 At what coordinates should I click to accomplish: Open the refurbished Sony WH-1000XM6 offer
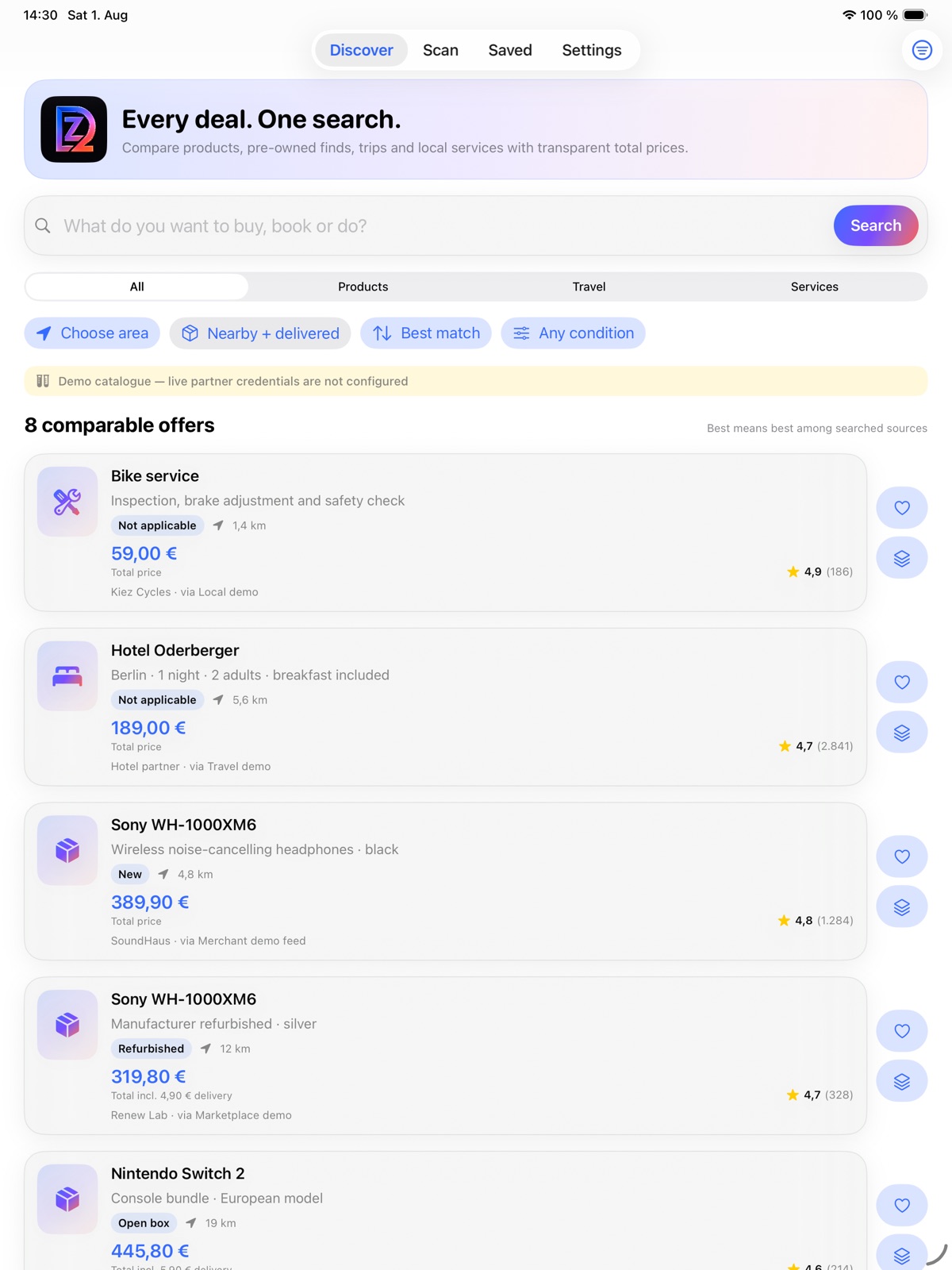445,1056
